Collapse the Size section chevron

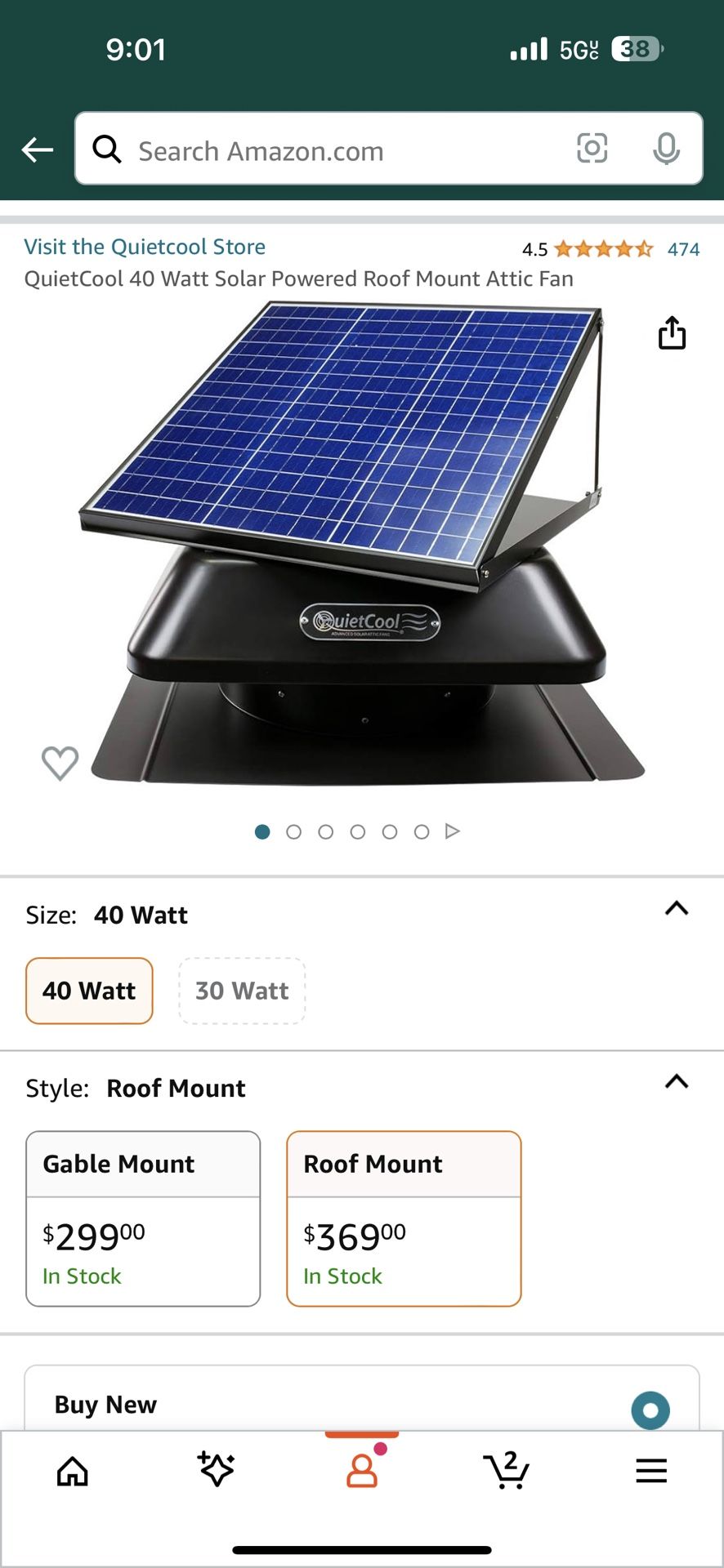click(x=676, y=908)
